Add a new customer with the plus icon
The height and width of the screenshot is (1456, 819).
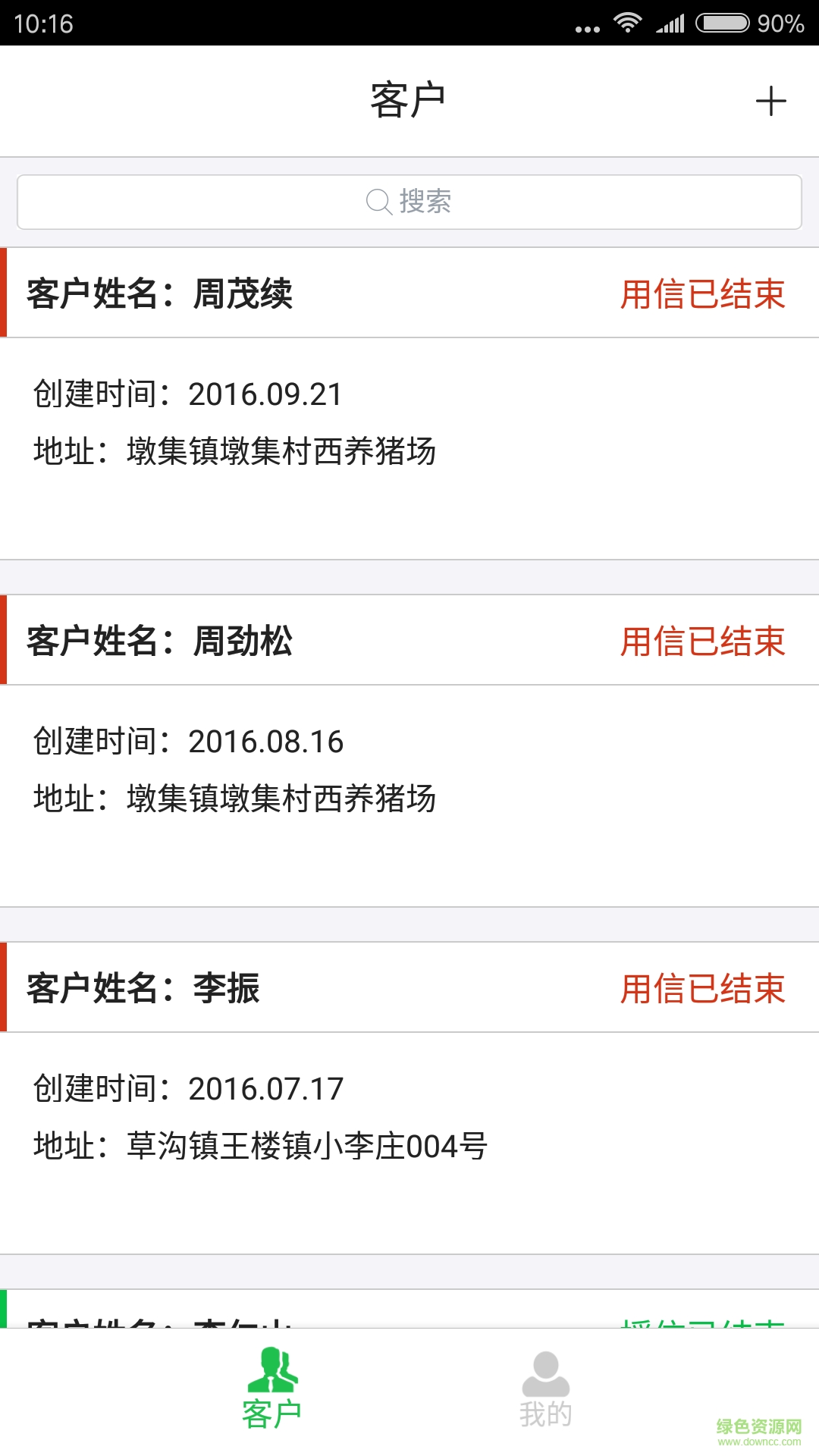click(770, 102)
